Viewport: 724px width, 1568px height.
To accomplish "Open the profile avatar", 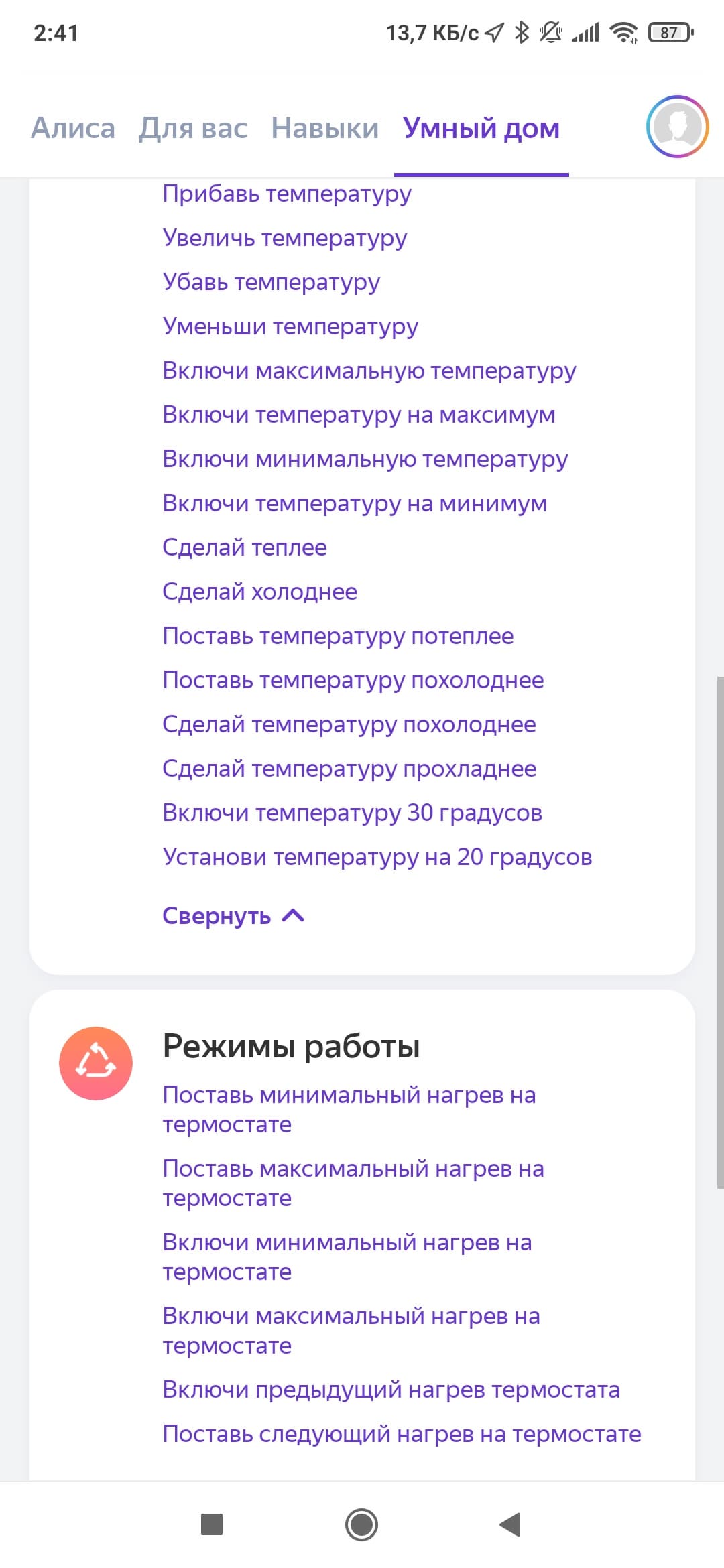I will (x=677, y=127).
